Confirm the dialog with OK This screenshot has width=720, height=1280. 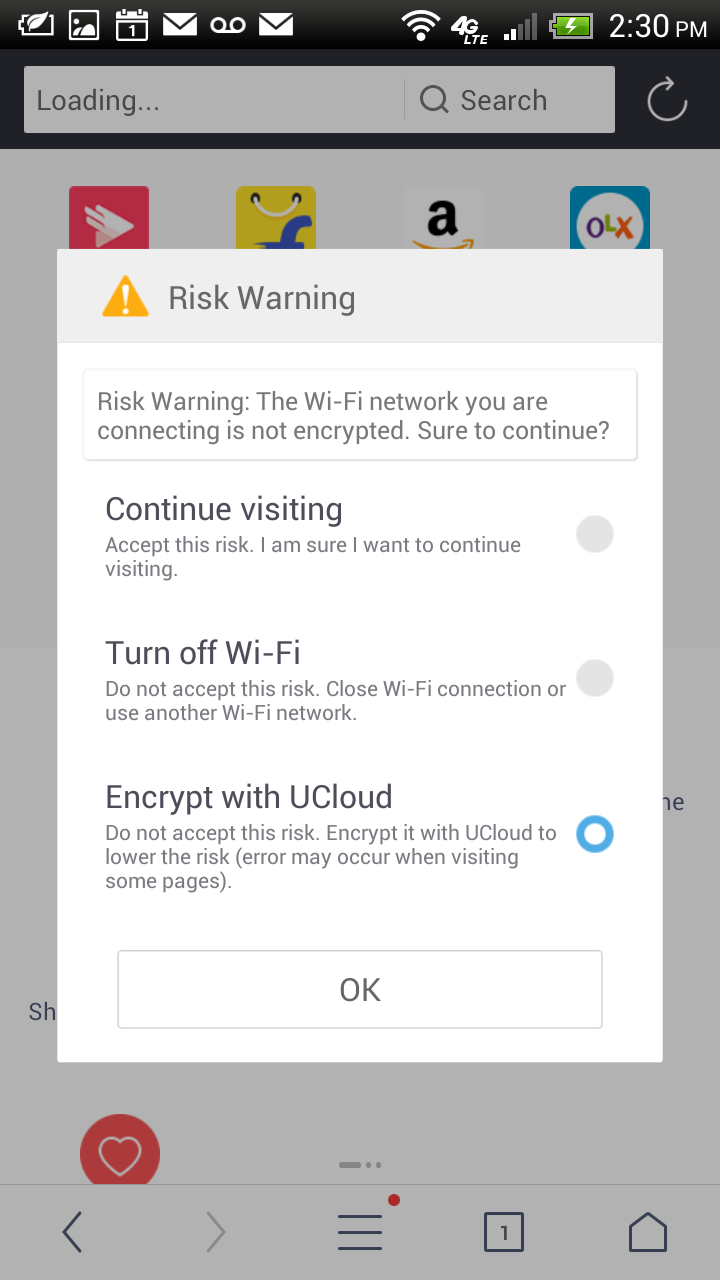360,989
